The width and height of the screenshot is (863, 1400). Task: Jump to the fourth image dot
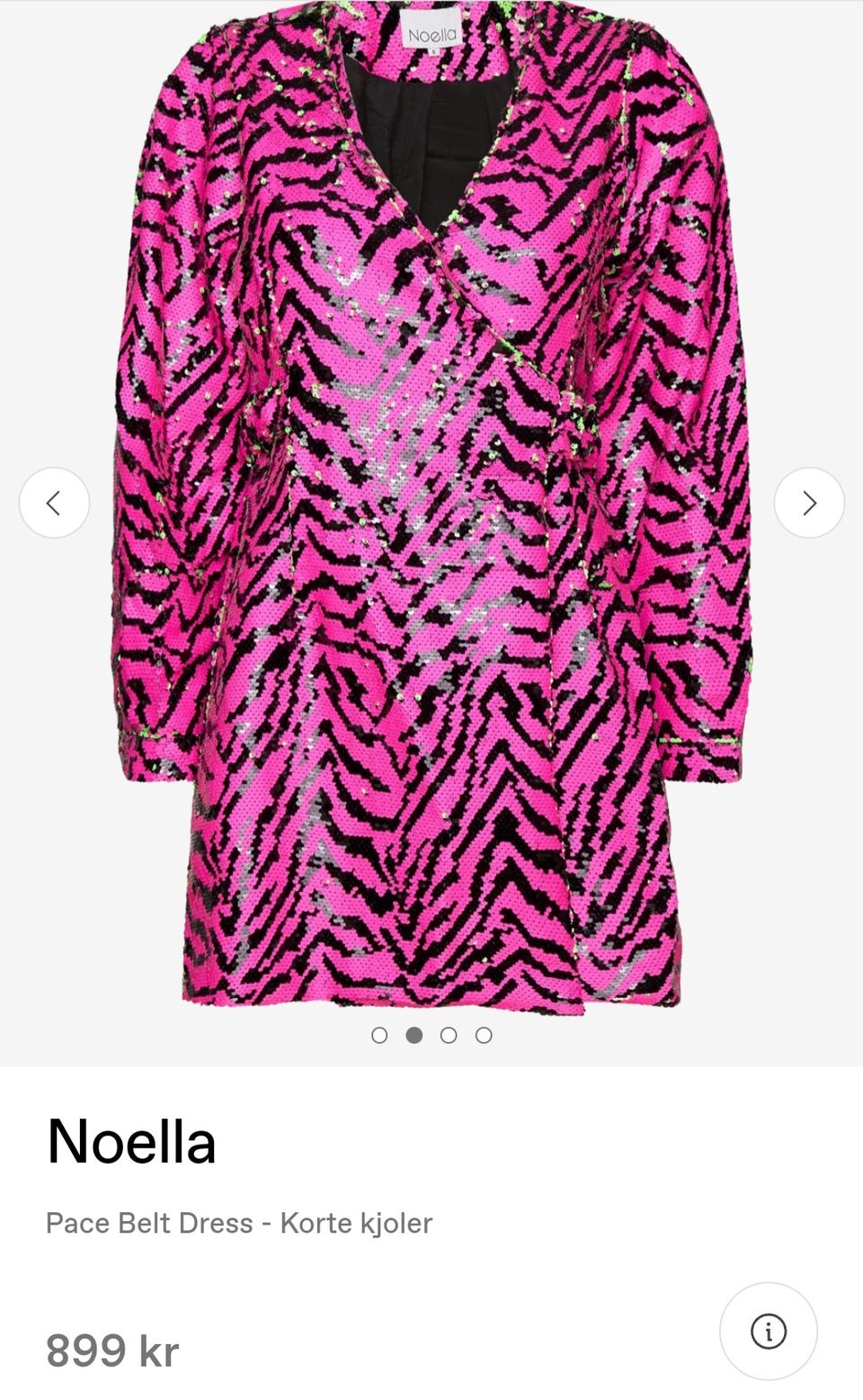484,1035
